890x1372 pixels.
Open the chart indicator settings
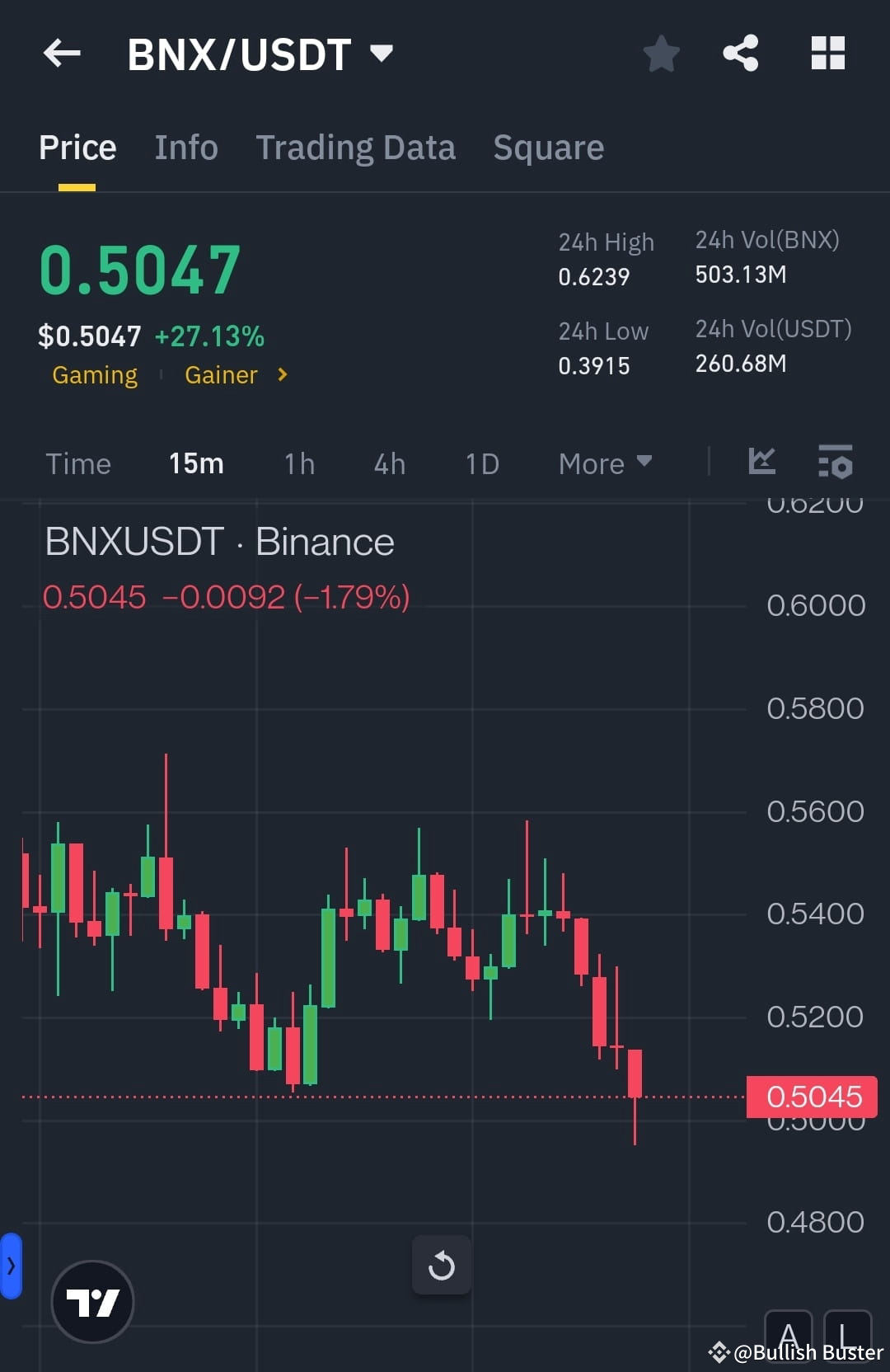coord(836,463)
